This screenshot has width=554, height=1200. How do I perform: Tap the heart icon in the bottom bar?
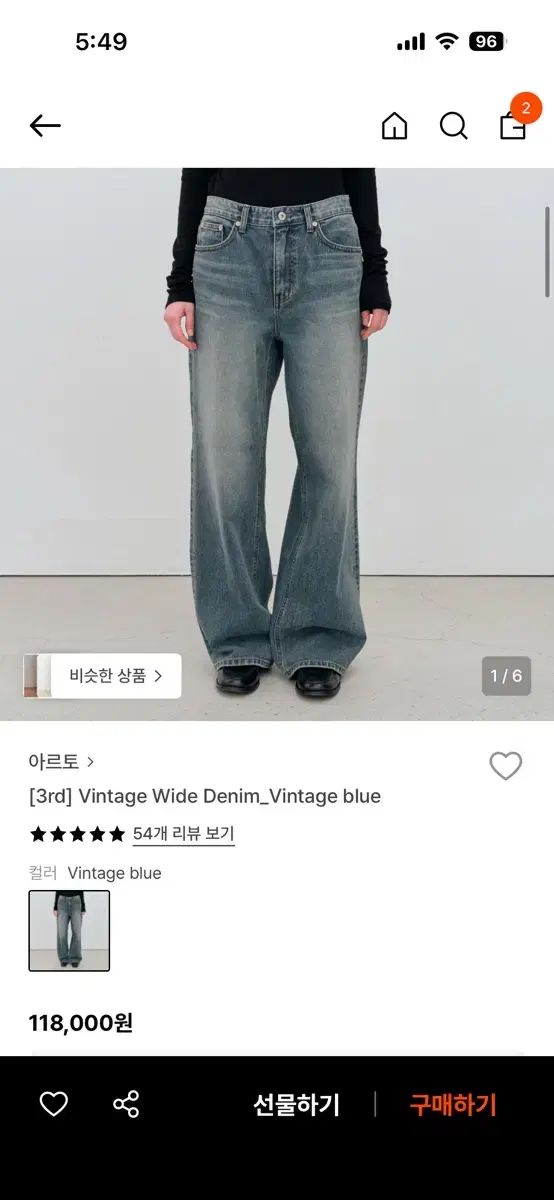pos(53,1104)
